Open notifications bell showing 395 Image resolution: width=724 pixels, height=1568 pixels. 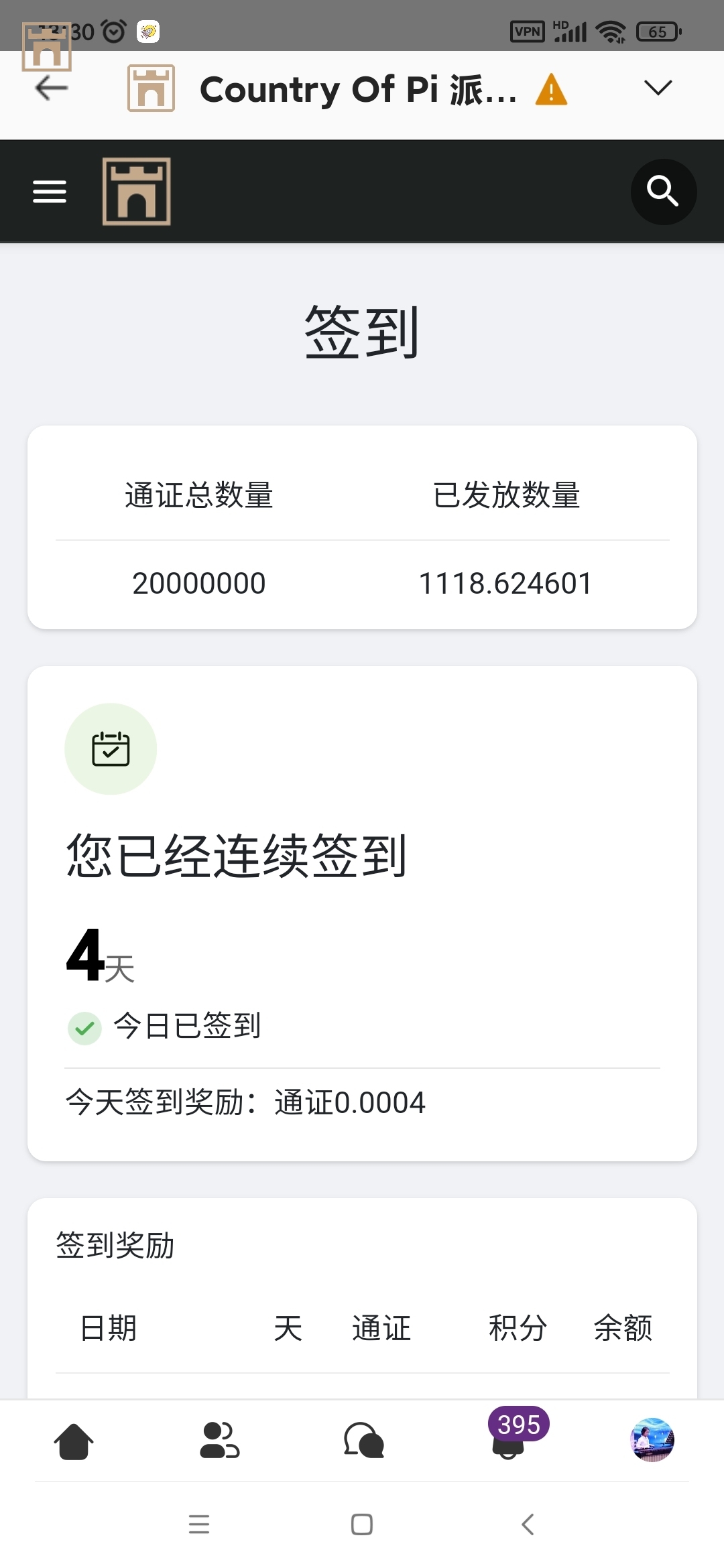[x=509, y=1441]
